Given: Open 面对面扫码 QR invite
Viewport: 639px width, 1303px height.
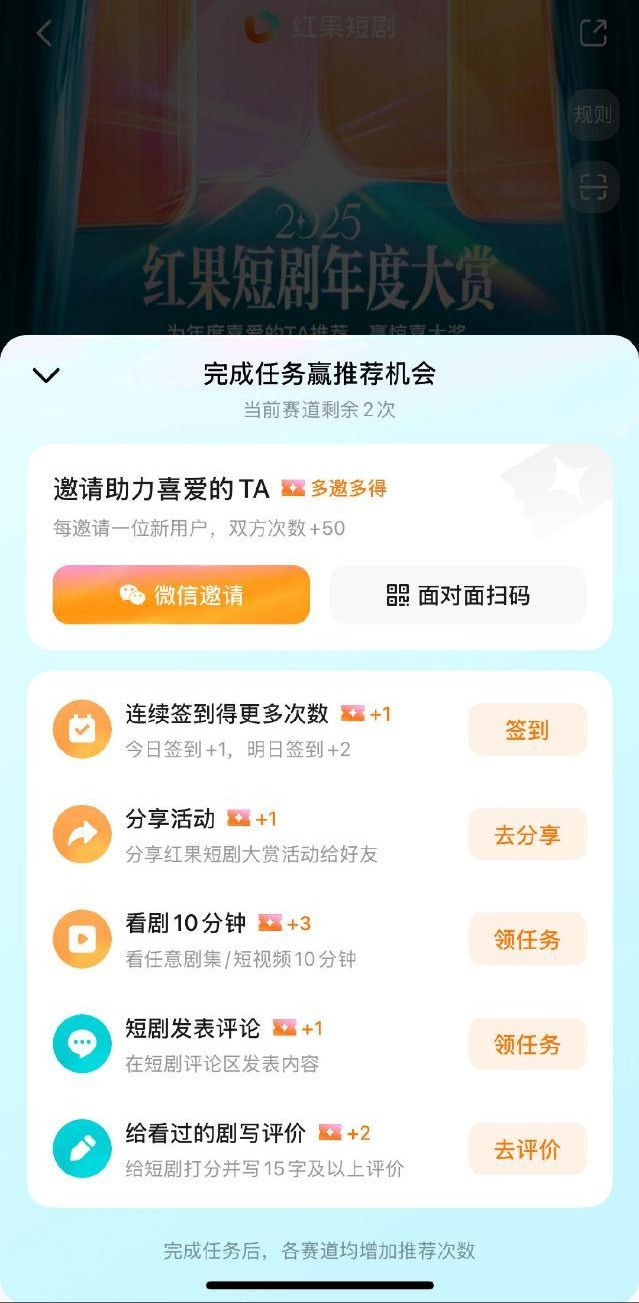Looking at the screenshot, I should coord(458,595).
